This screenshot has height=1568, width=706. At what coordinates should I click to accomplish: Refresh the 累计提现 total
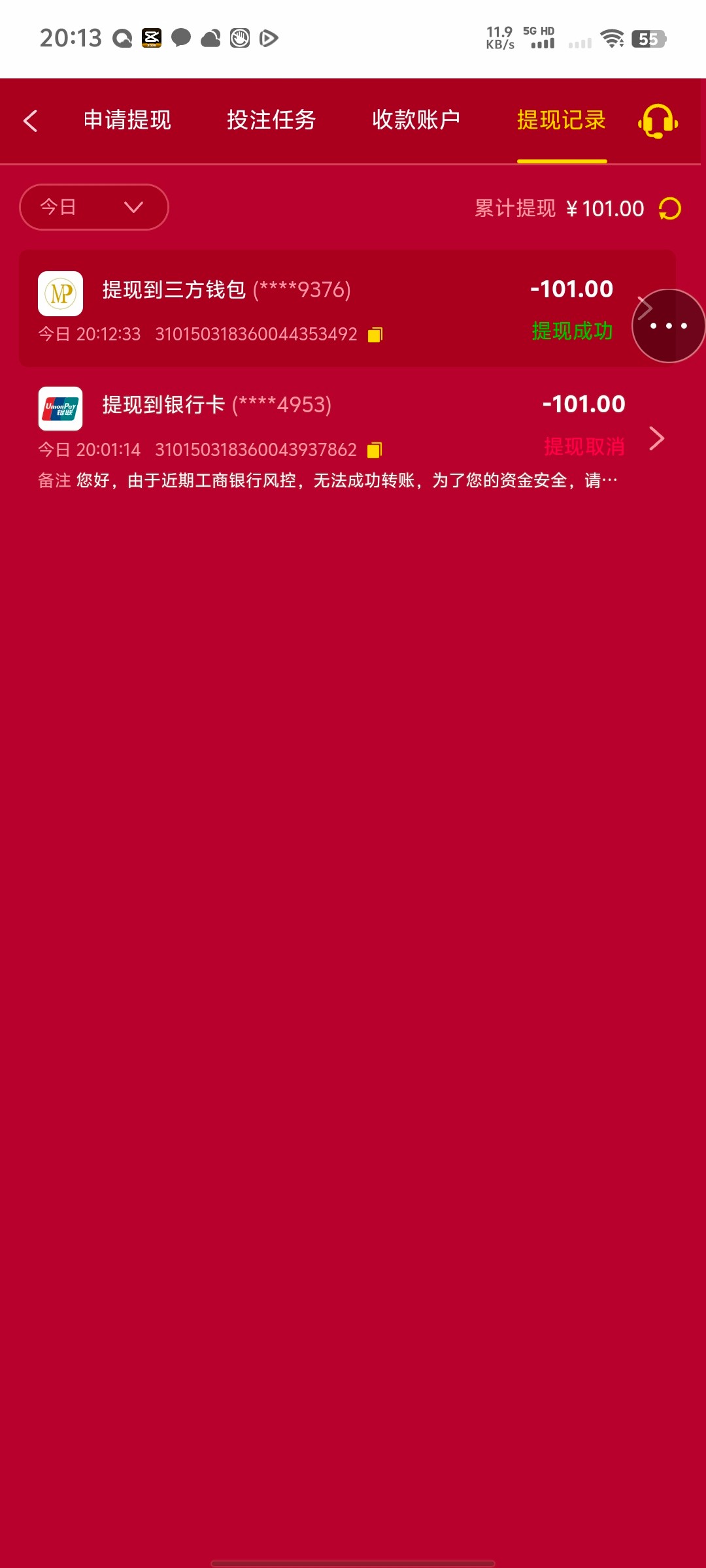pos(670,209)
